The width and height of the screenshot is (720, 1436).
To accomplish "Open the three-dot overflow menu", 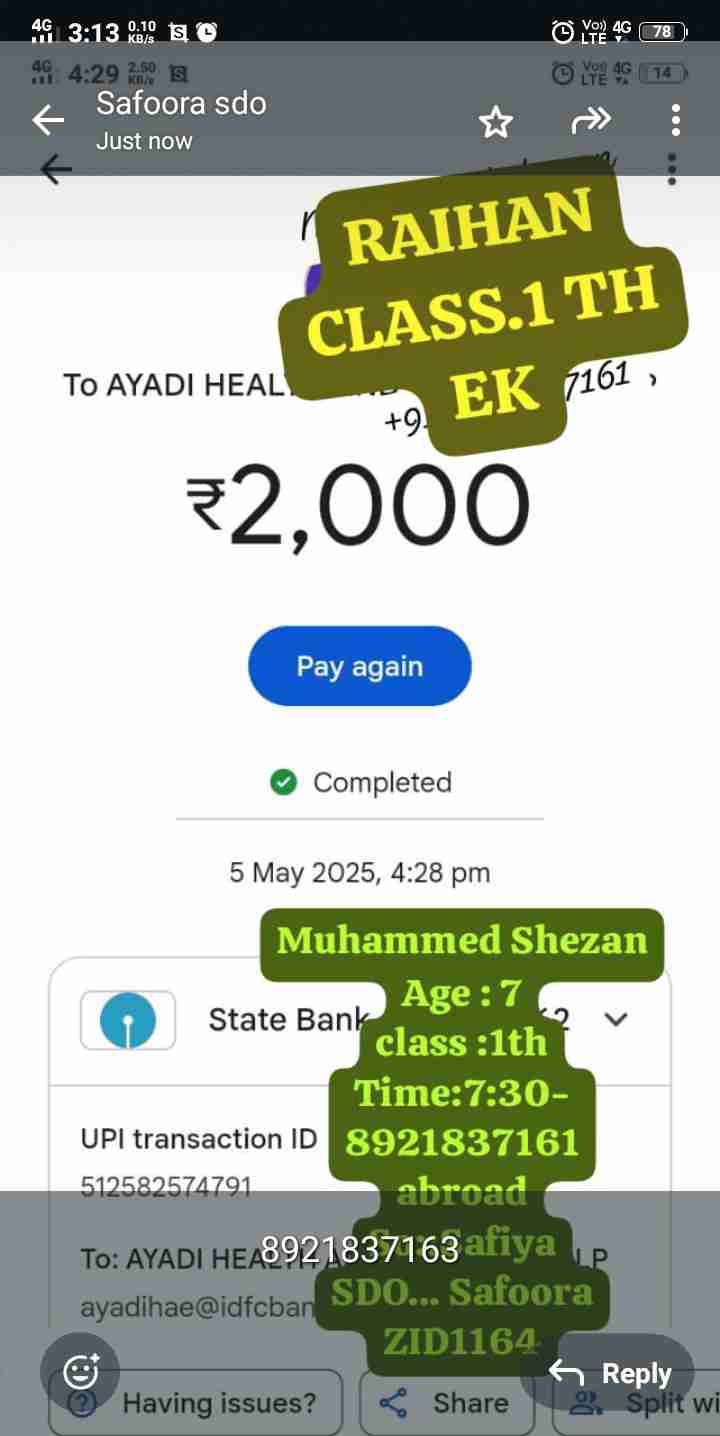I will pyautogui.click(x=676, y=121).
